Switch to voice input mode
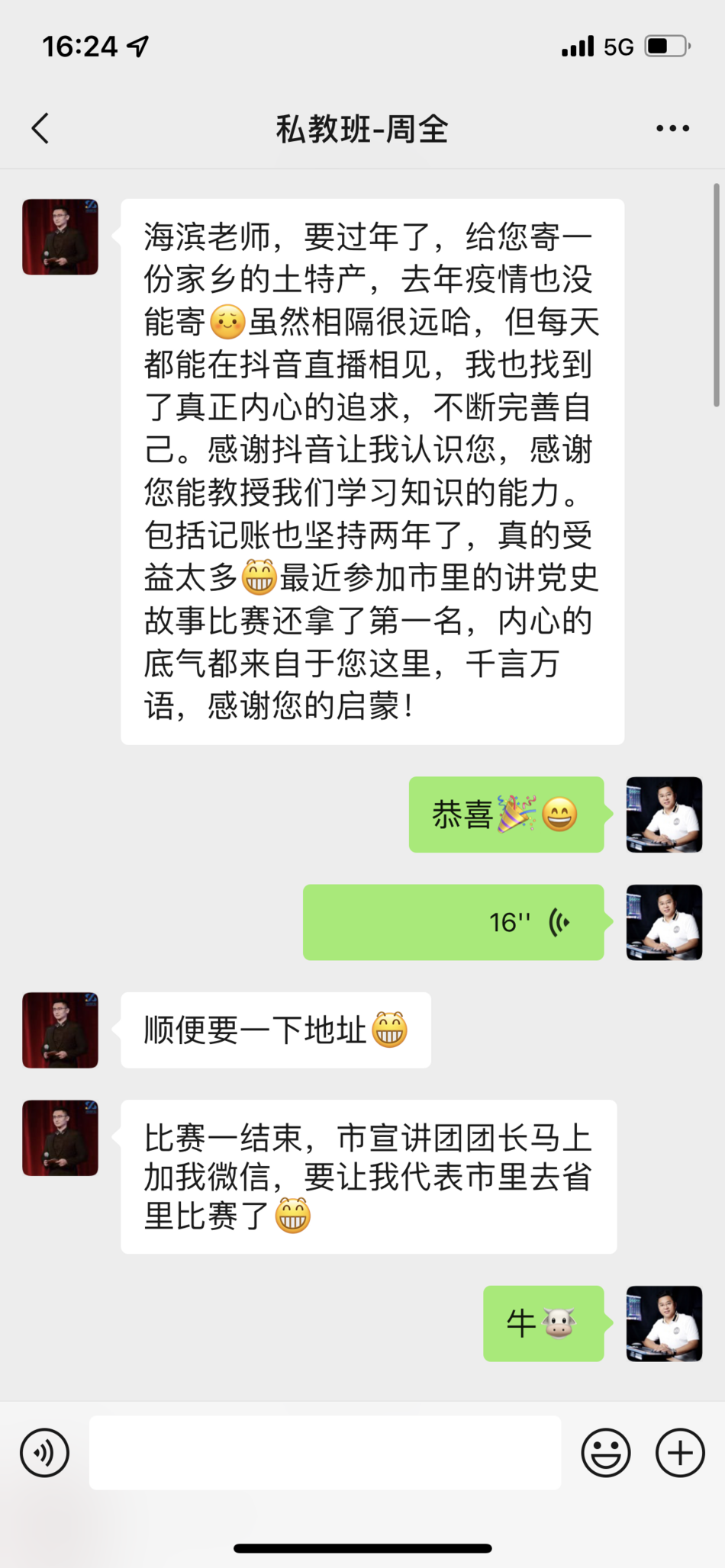Screen dimensions: 725x1568 coord(44,1453)
